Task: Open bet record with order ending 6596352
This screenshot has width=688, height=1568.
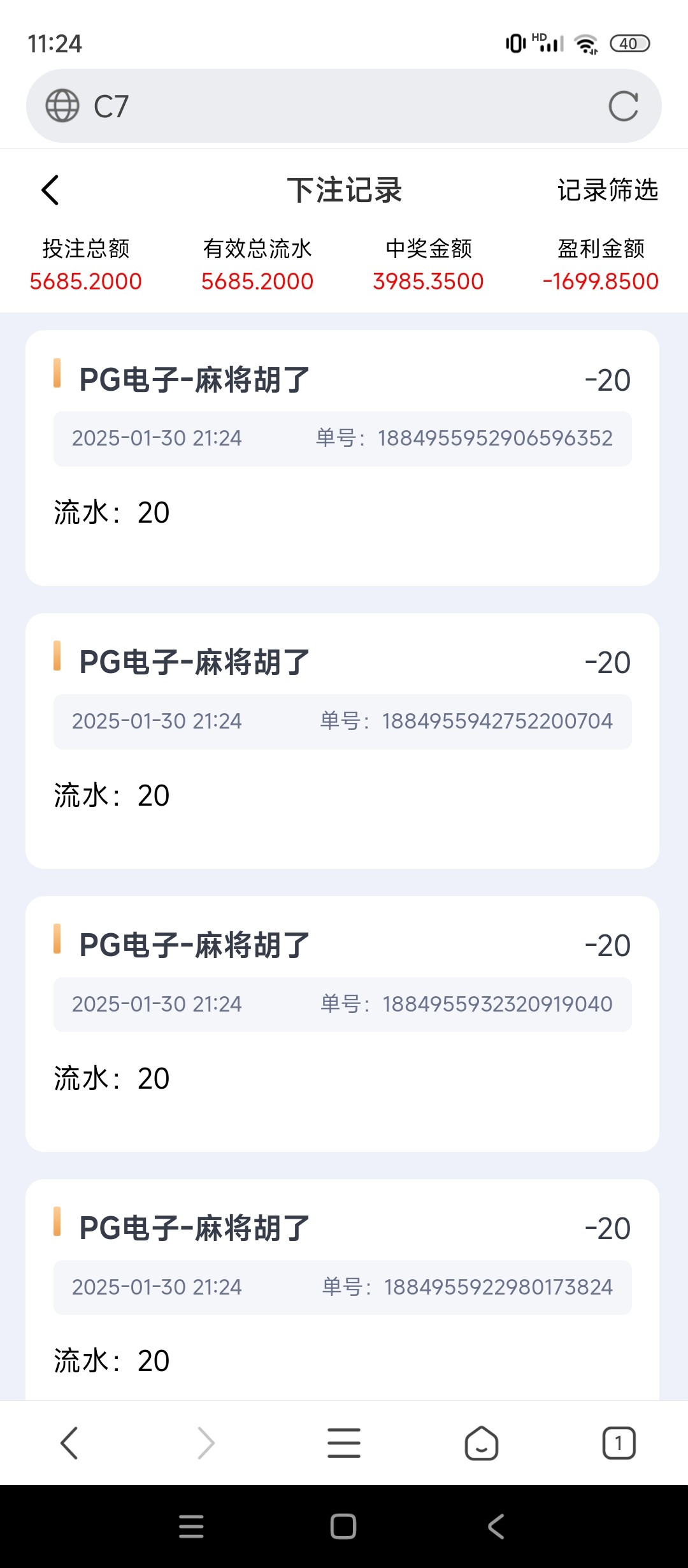Action: point(342,457)
